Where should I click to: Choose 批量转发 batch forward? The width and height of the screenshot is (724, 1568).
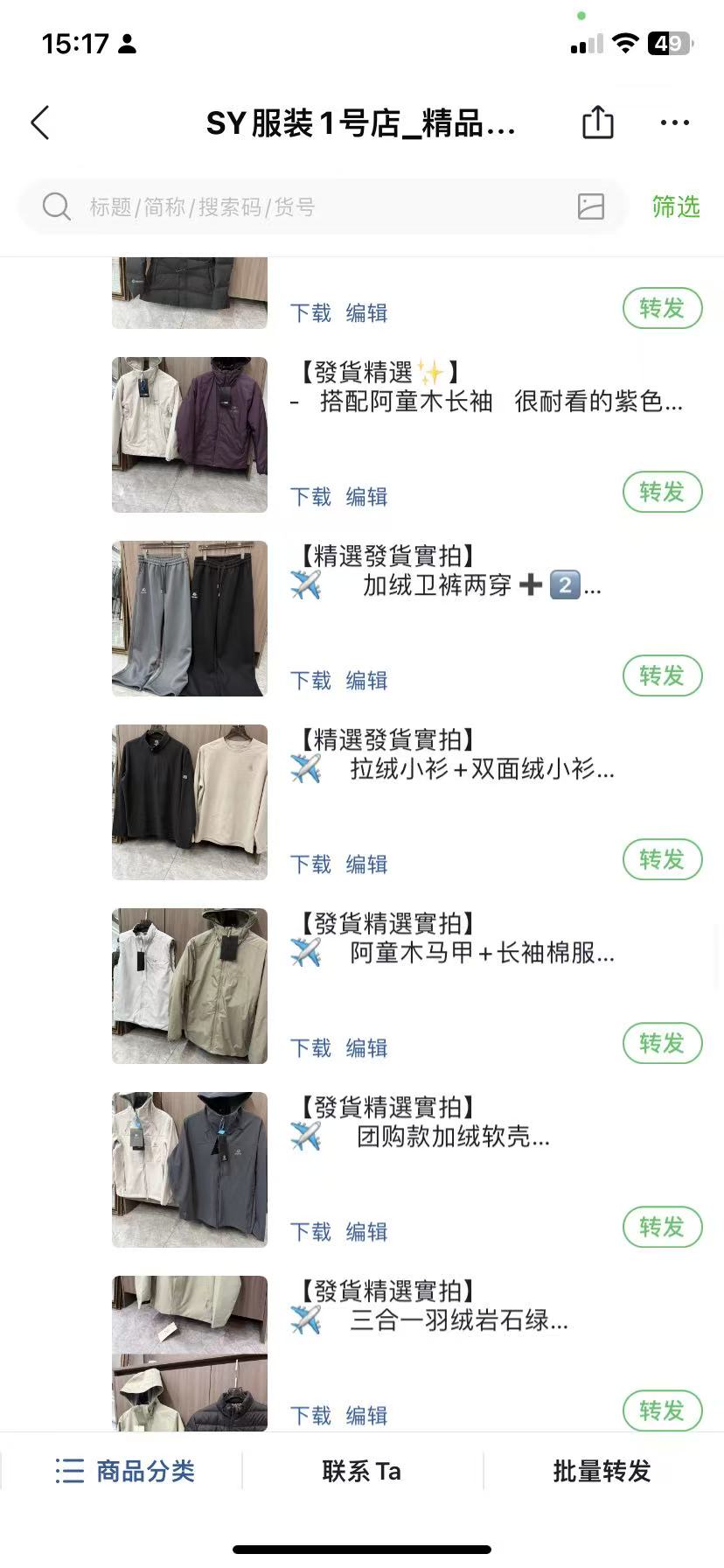pyautogui.click(x=602, y=1471)
